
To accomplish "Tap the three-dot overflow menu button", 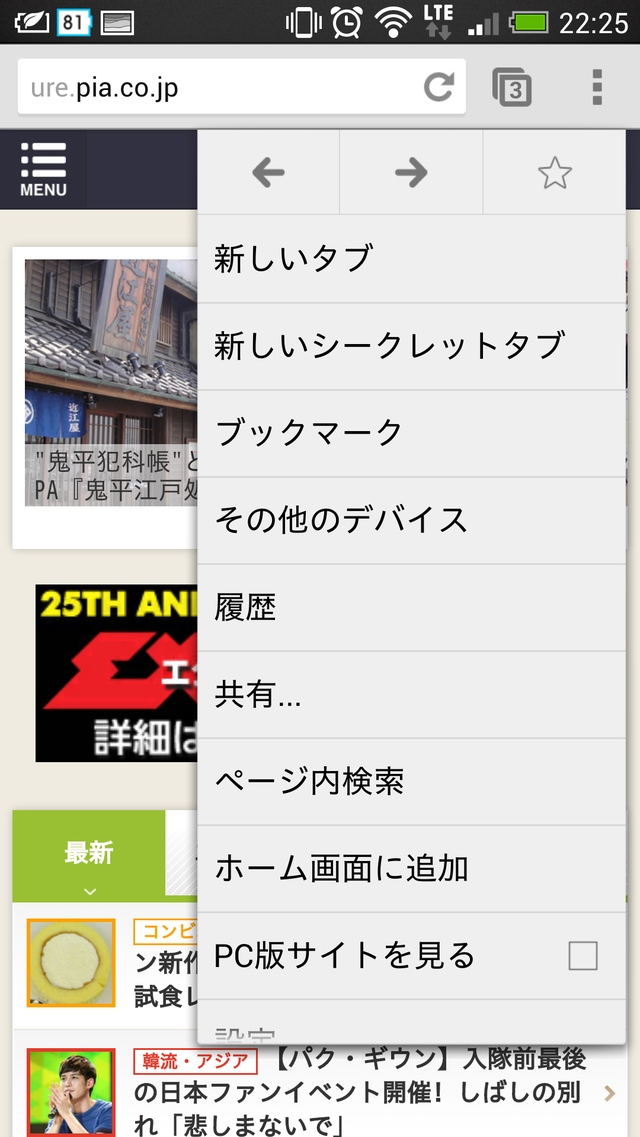I will 597,87.
